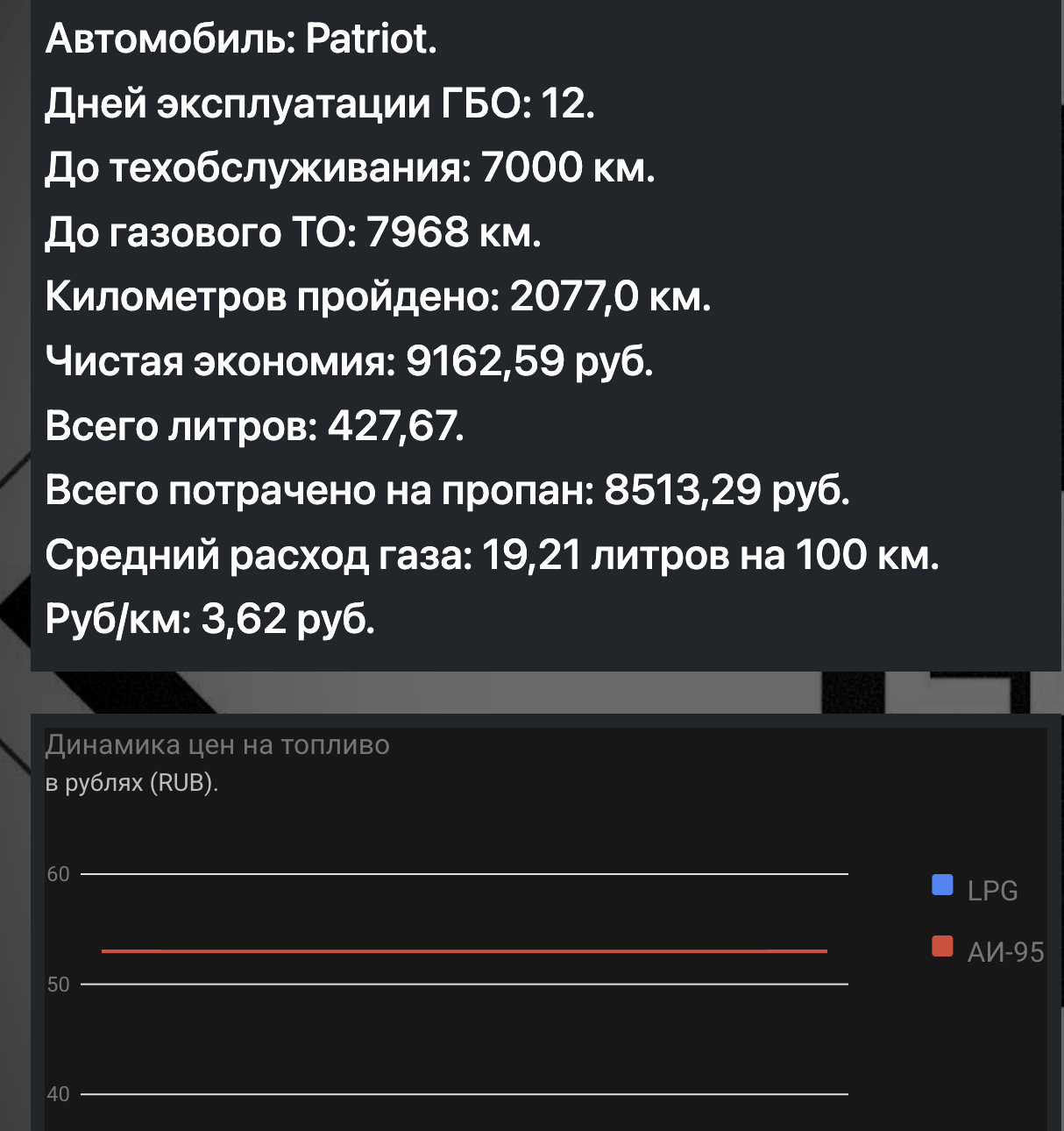Select the LPG series in the chart legend
1064x1131 pixels.
pos(990,890)
